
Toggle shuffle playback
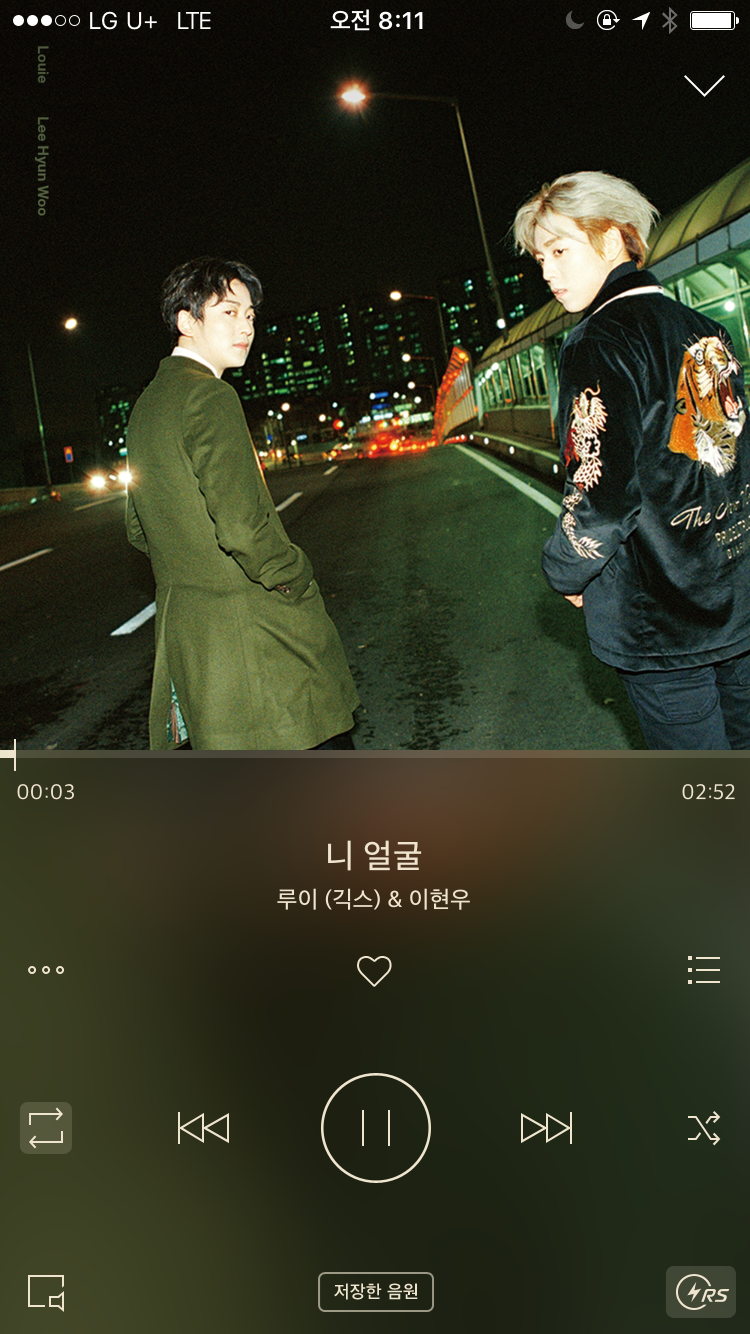point(703,1128)
